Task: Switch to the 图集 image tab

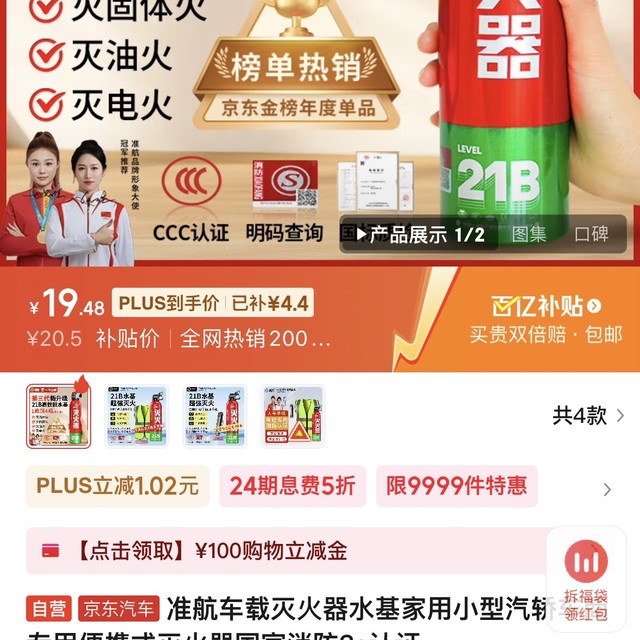Action: point(529,235)
